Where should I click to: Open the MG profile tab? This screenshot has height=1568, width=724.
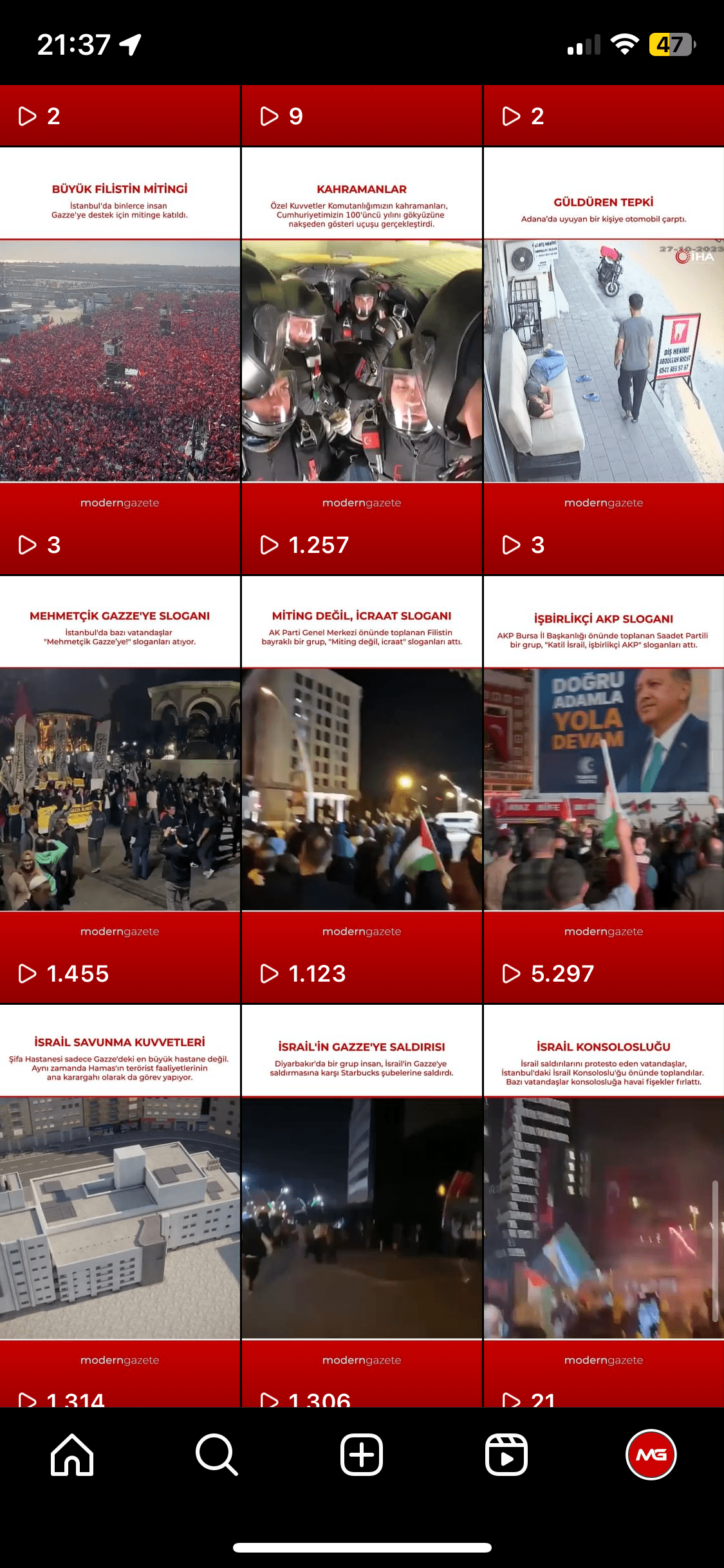(651, 1455)
